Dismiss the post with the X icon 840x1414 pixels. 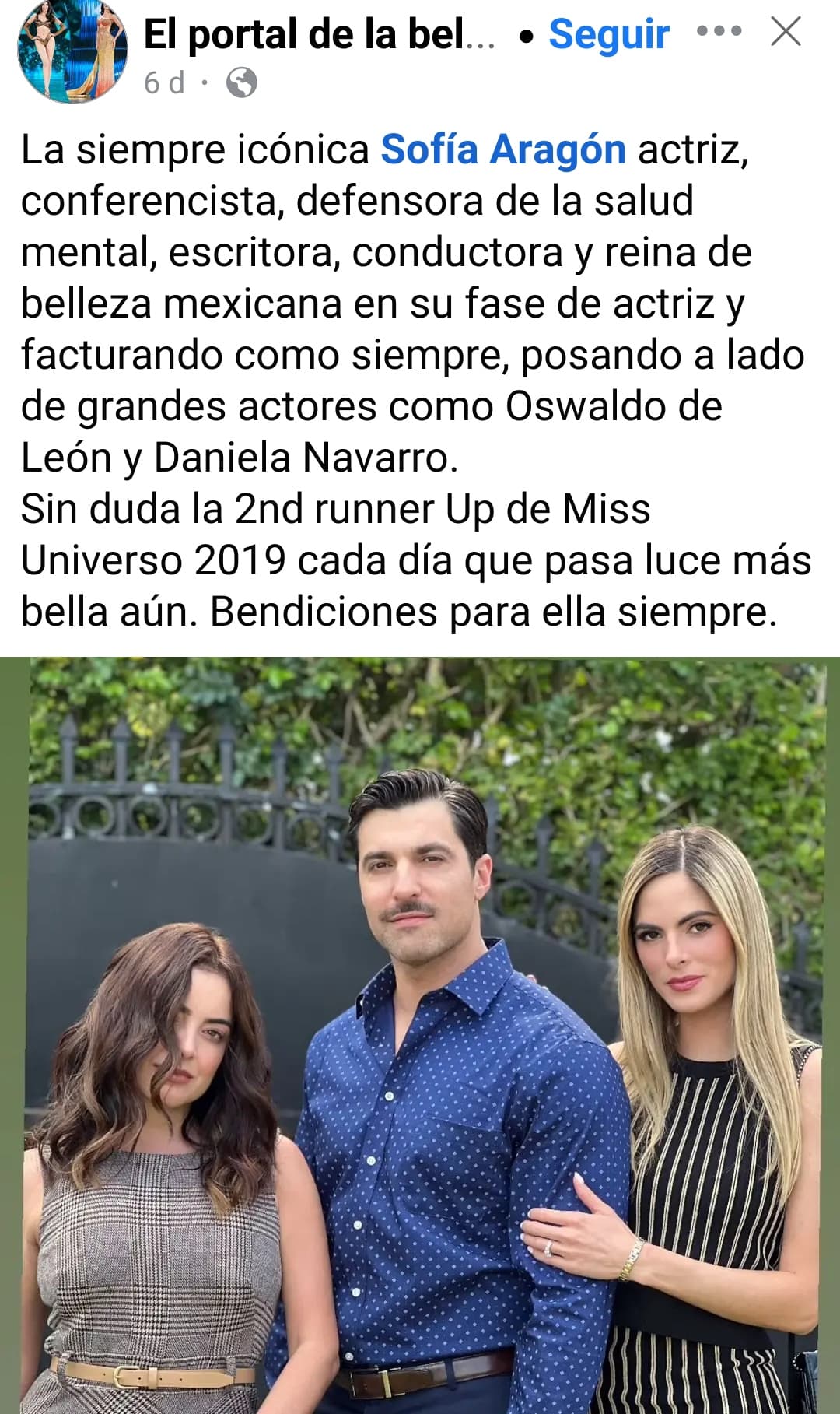pos(786,32)
